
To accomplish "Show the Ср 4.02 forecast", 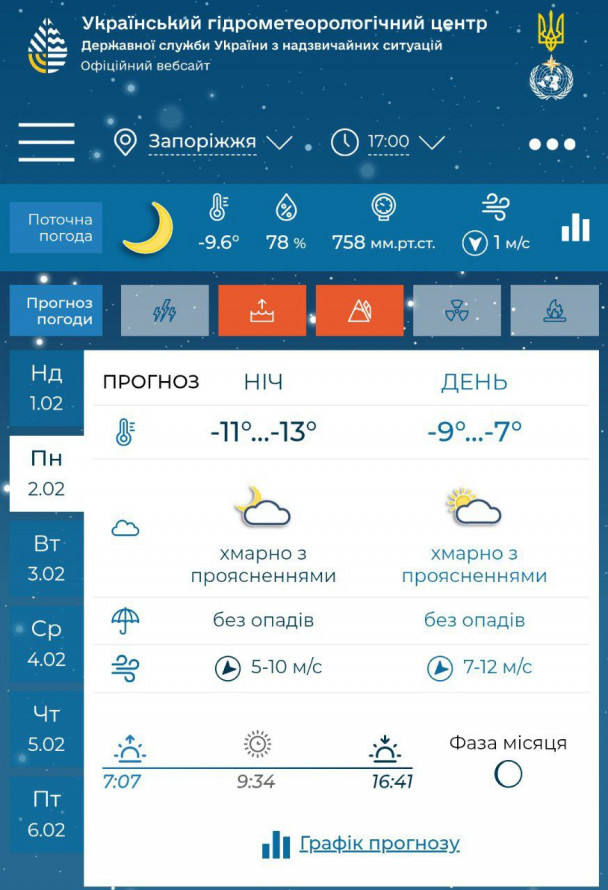I will 47,643.
